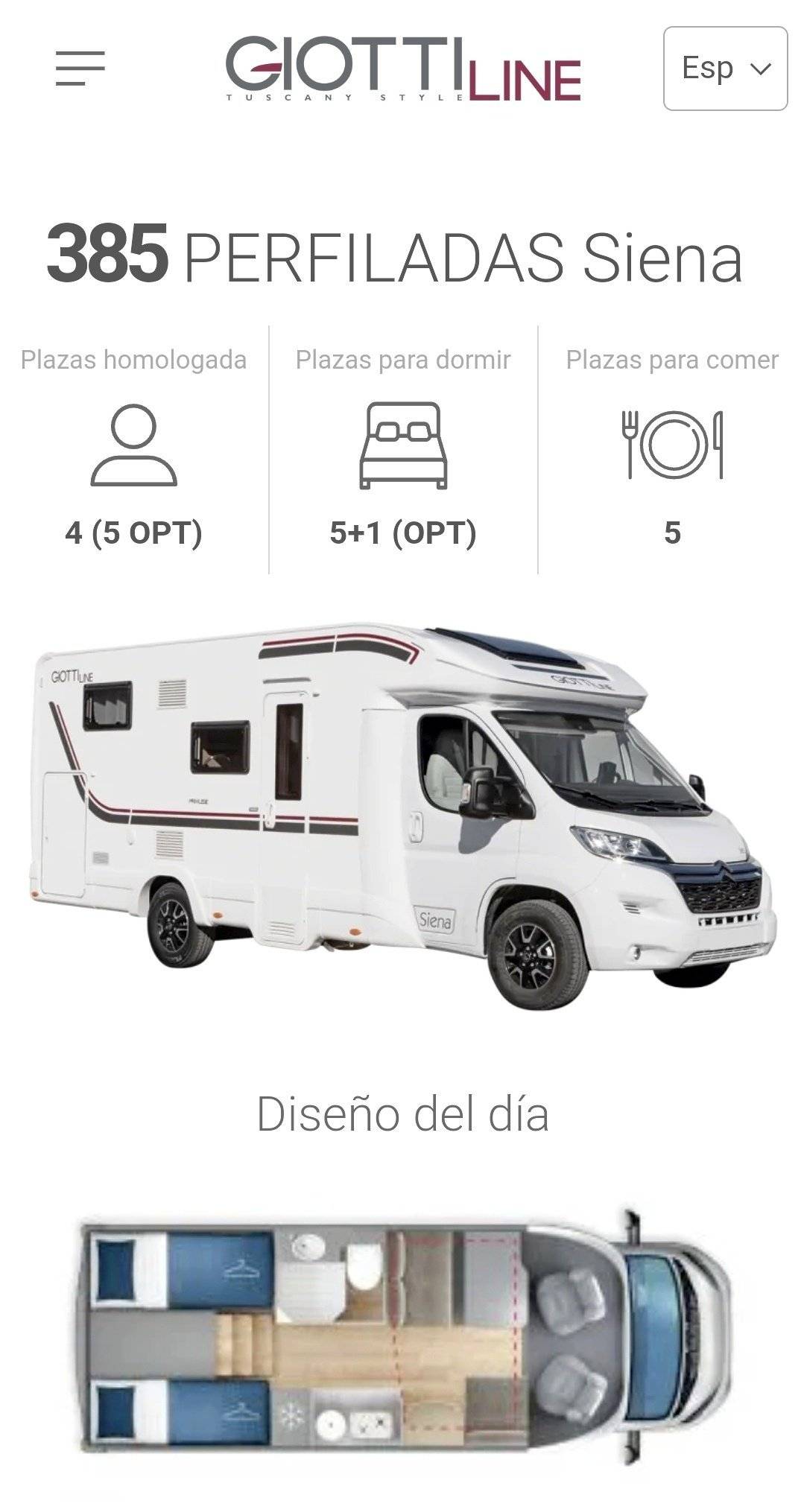
Task: Go to homepage via Giottiline logo
Action: 402,69
